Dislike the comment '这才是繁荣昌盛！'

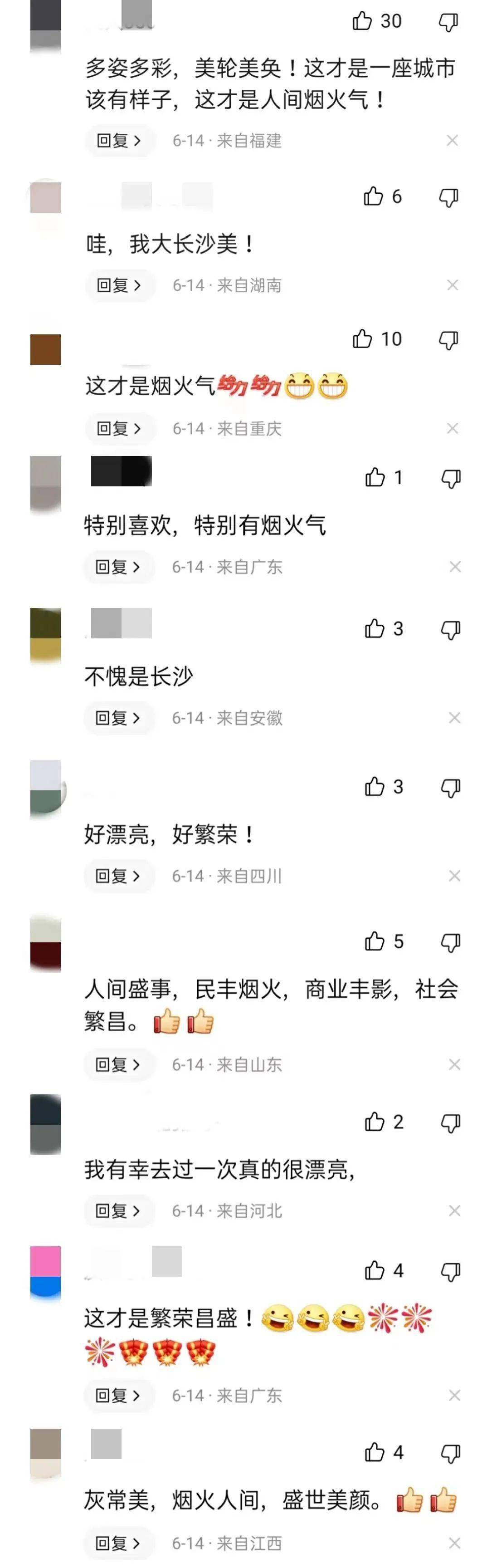point(450,1271)
